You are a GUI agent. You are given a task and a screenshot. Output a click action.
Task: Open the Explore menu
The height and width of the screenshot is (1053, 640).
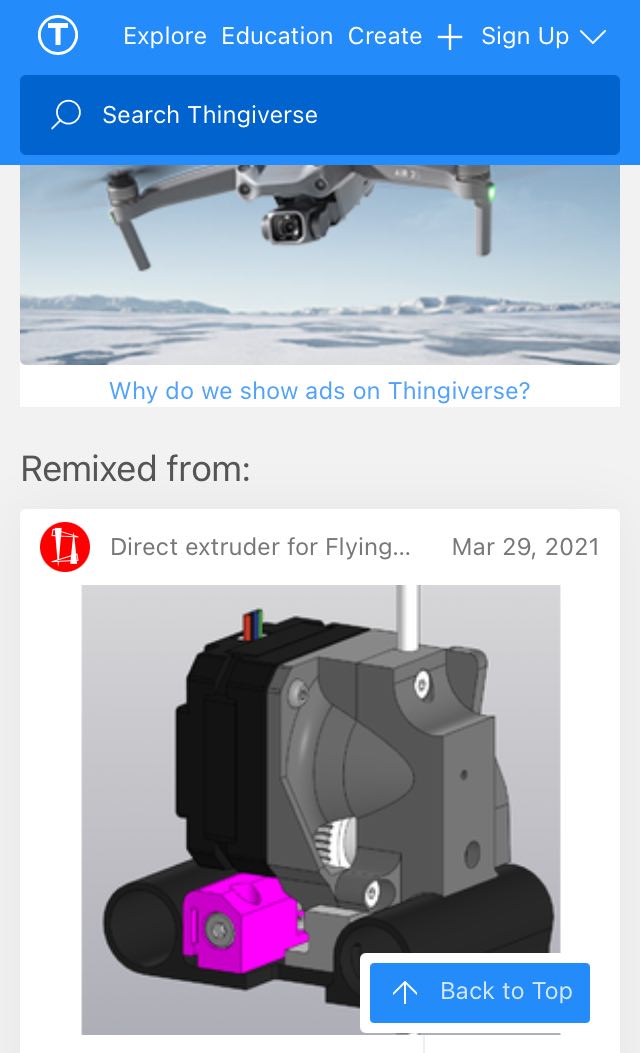point(165,36)
